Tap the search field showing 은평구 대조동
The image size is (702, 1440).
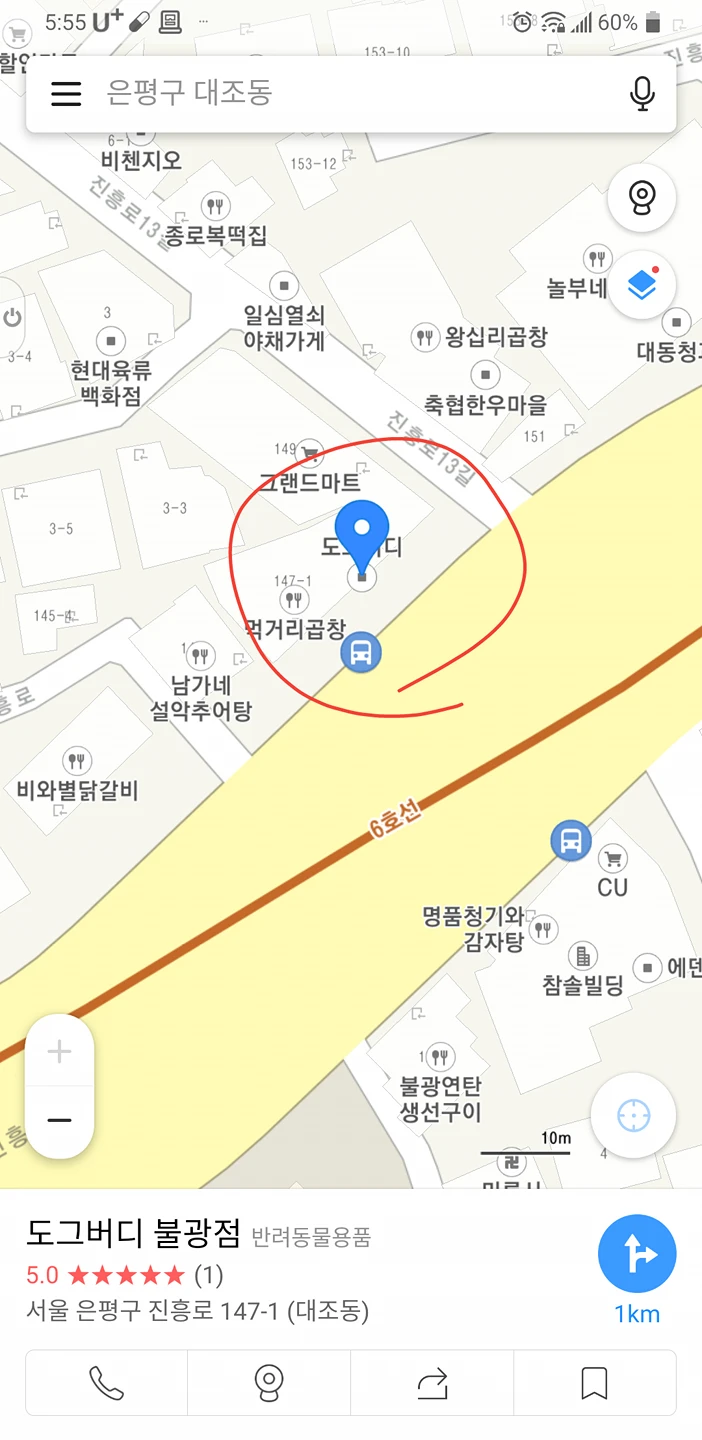click(350, 93)
